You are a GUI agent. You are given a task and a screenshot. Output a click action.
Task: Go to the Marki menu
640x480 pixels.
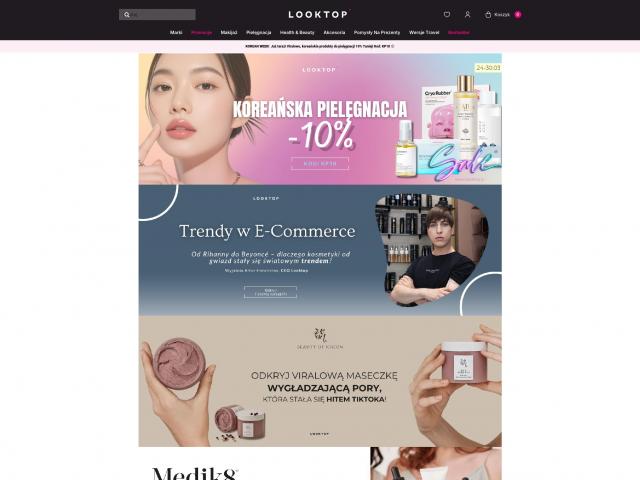[176, 33]
